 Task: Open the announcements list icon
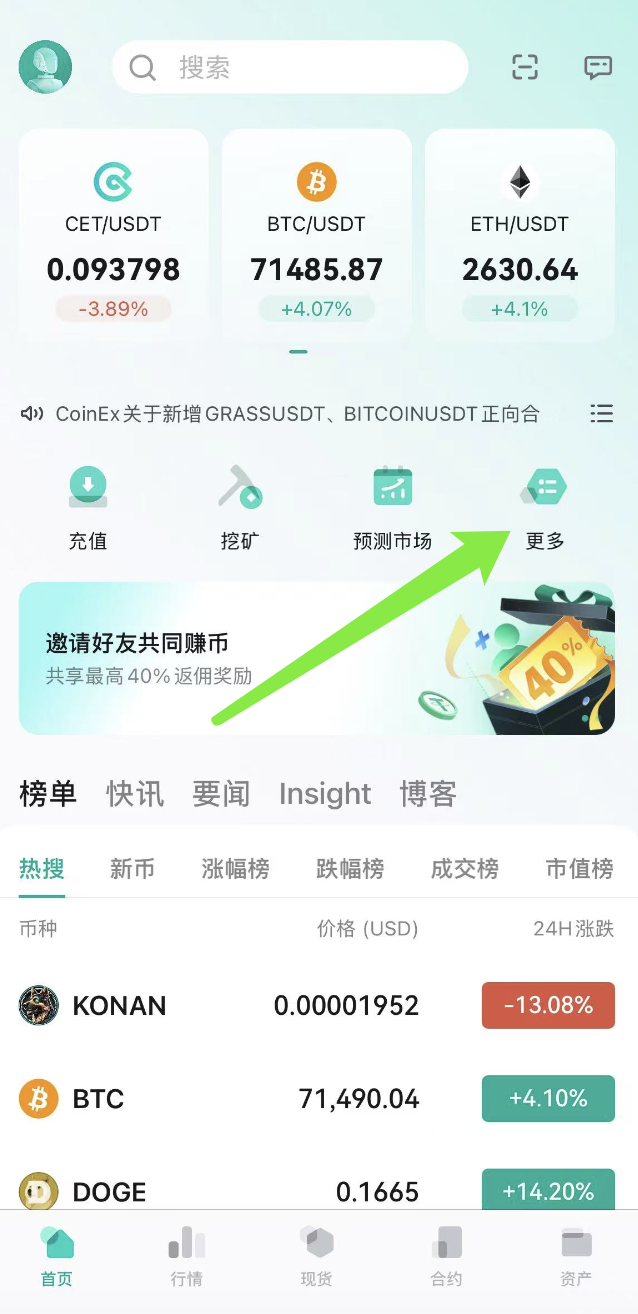(601, 413)
